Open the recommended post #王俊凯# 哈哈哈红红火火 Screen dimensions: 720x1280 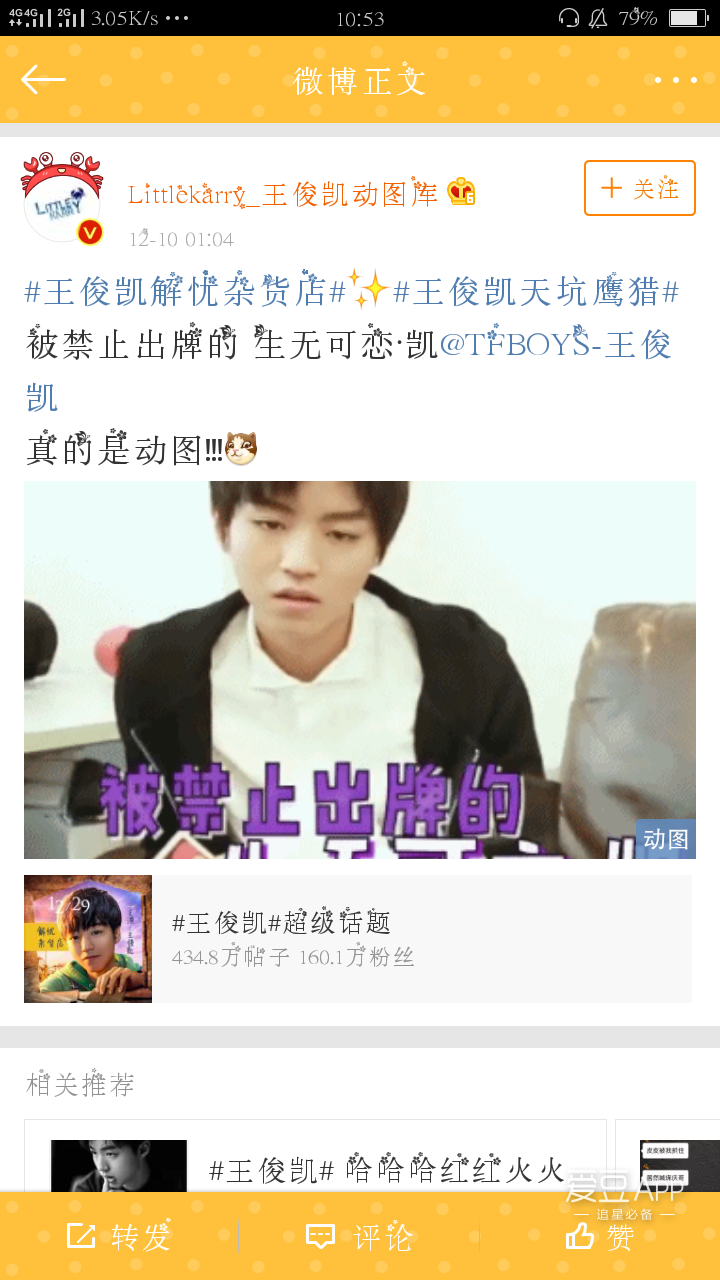click(x=386, y=1170)
